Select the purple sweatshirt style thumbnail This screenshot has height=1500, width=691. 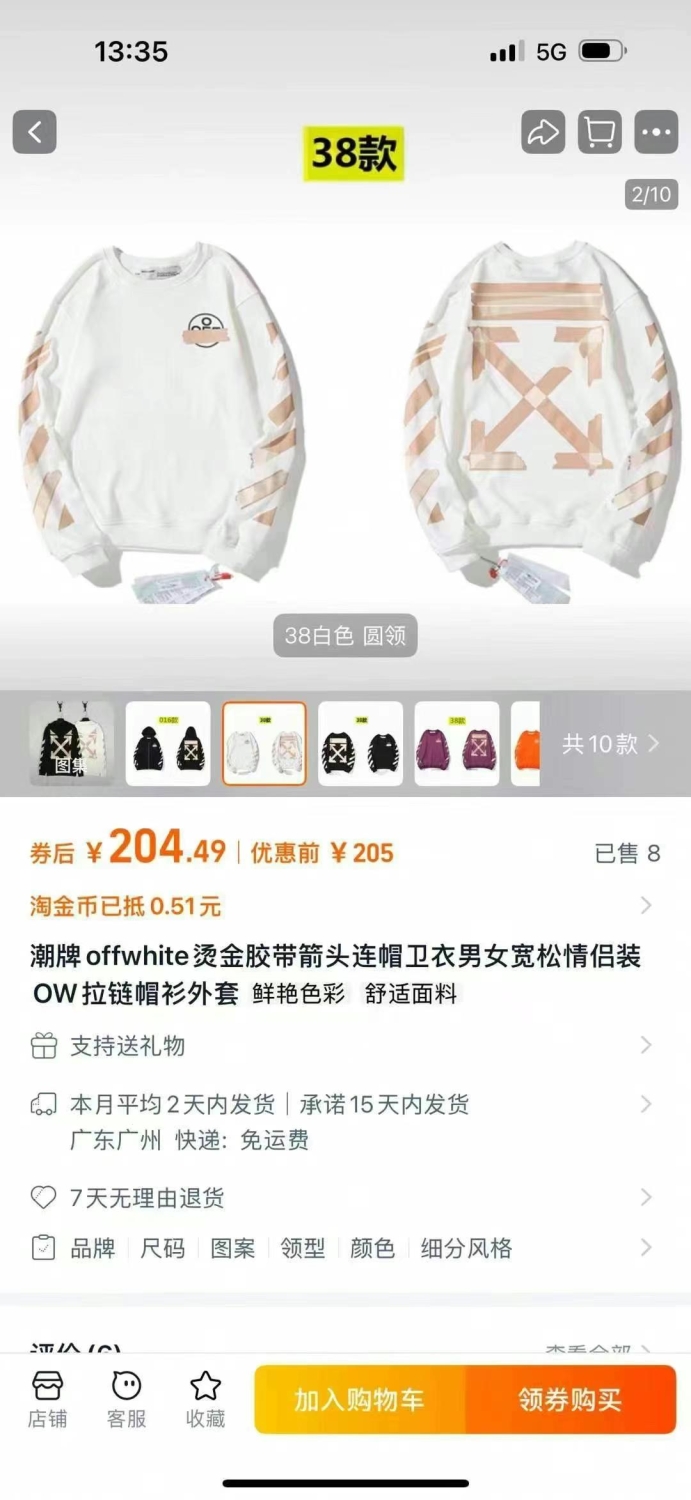457,744
